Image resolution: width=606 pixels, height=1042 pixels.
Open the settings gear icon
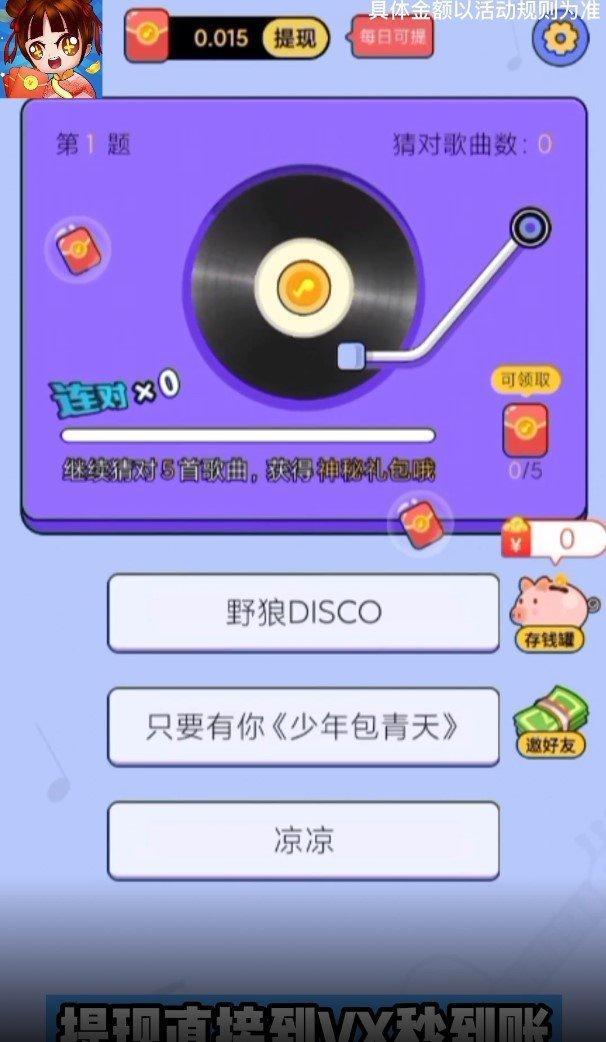[x=560, y=39]
